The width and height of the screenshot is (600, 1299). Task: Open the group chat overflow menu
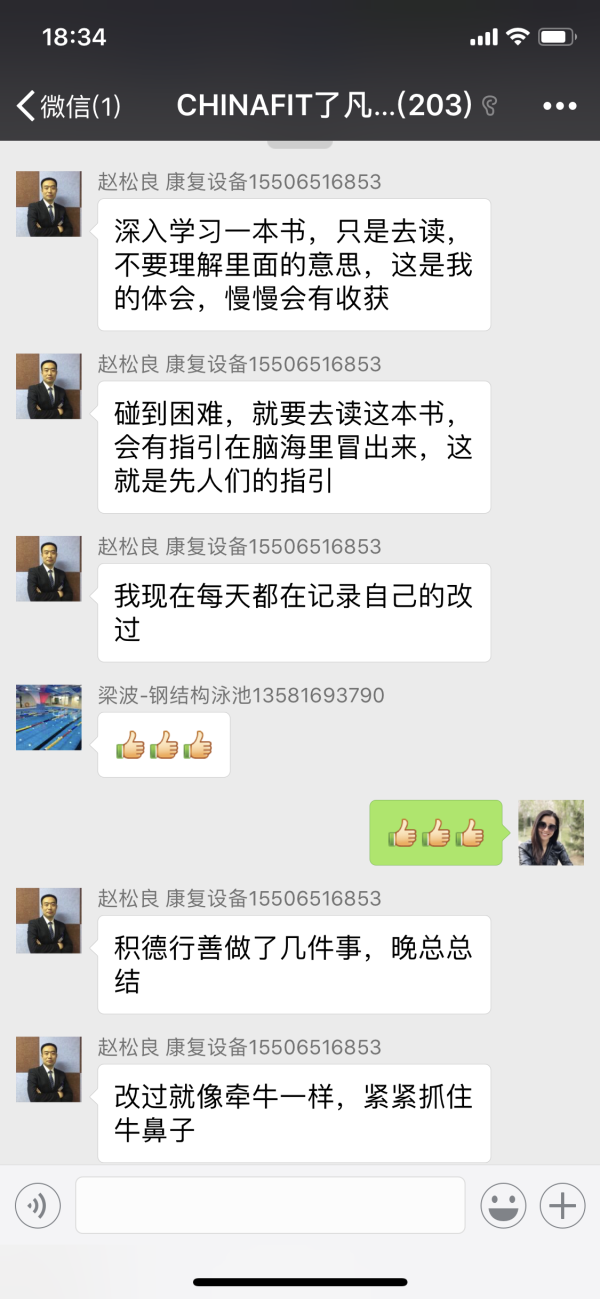point(560,105)
